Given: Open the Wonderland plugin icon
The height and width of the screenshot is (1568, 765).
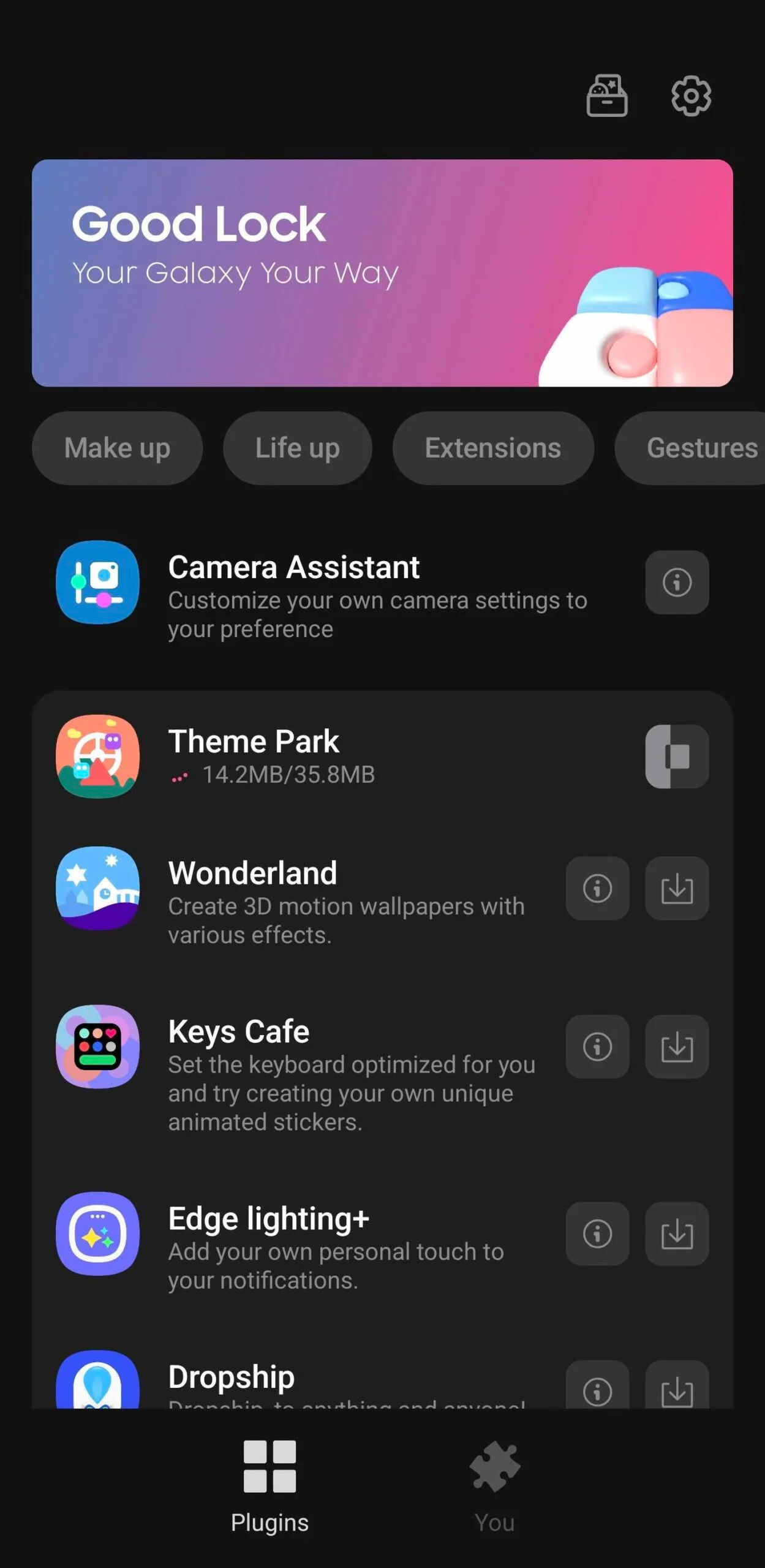Looking at the screenshot, I should [98, 889].
